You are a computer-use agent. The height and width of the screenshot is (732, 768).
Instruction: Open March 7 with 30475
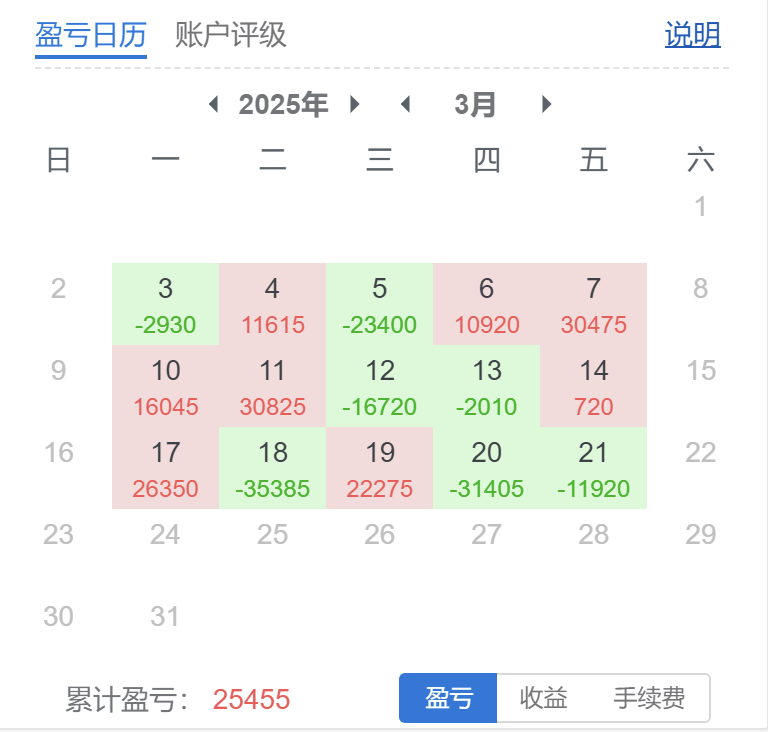(x=593, y=305)
